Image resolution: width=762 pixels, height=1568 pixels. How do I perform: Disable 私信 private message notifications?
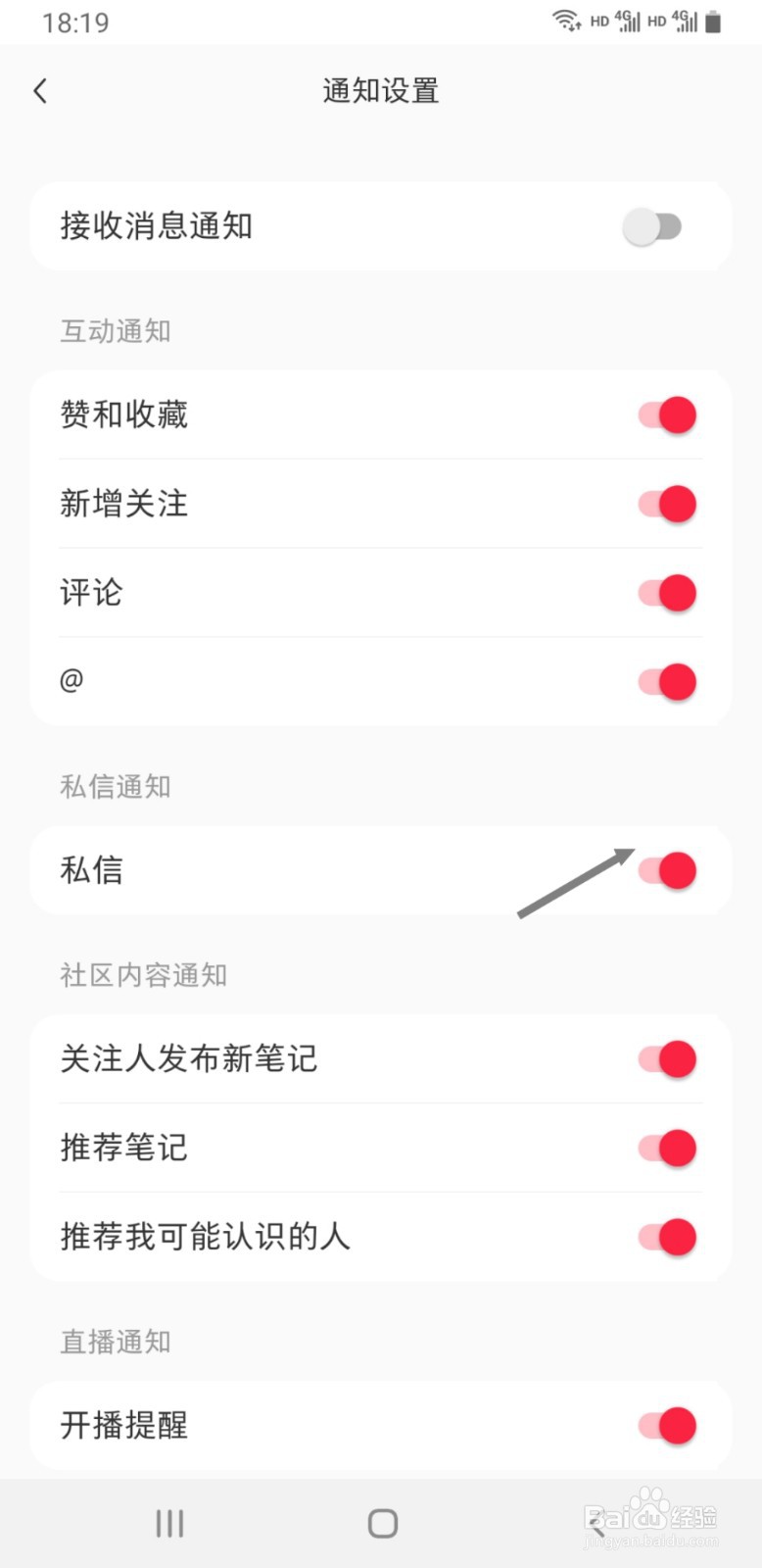pyautogui.click(x=666, y=870)
